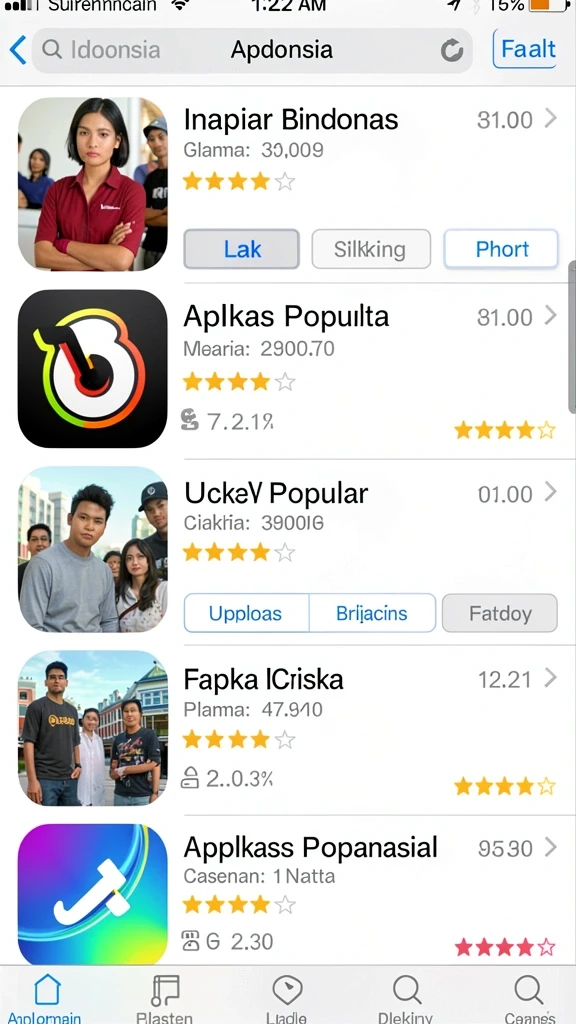Select the Upploas segment
Screen dimensions: 576x1024
pyautogui.click(x=246, y=613)
